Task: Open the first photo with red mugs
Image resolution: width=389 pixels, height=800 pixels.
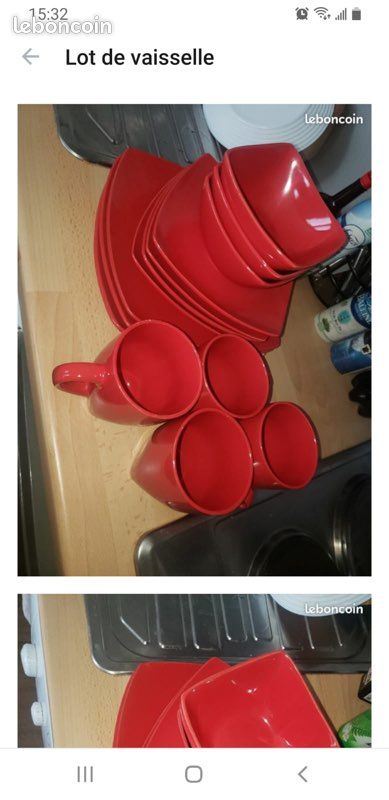Action: pyautogui.click(x=194, y=340)
